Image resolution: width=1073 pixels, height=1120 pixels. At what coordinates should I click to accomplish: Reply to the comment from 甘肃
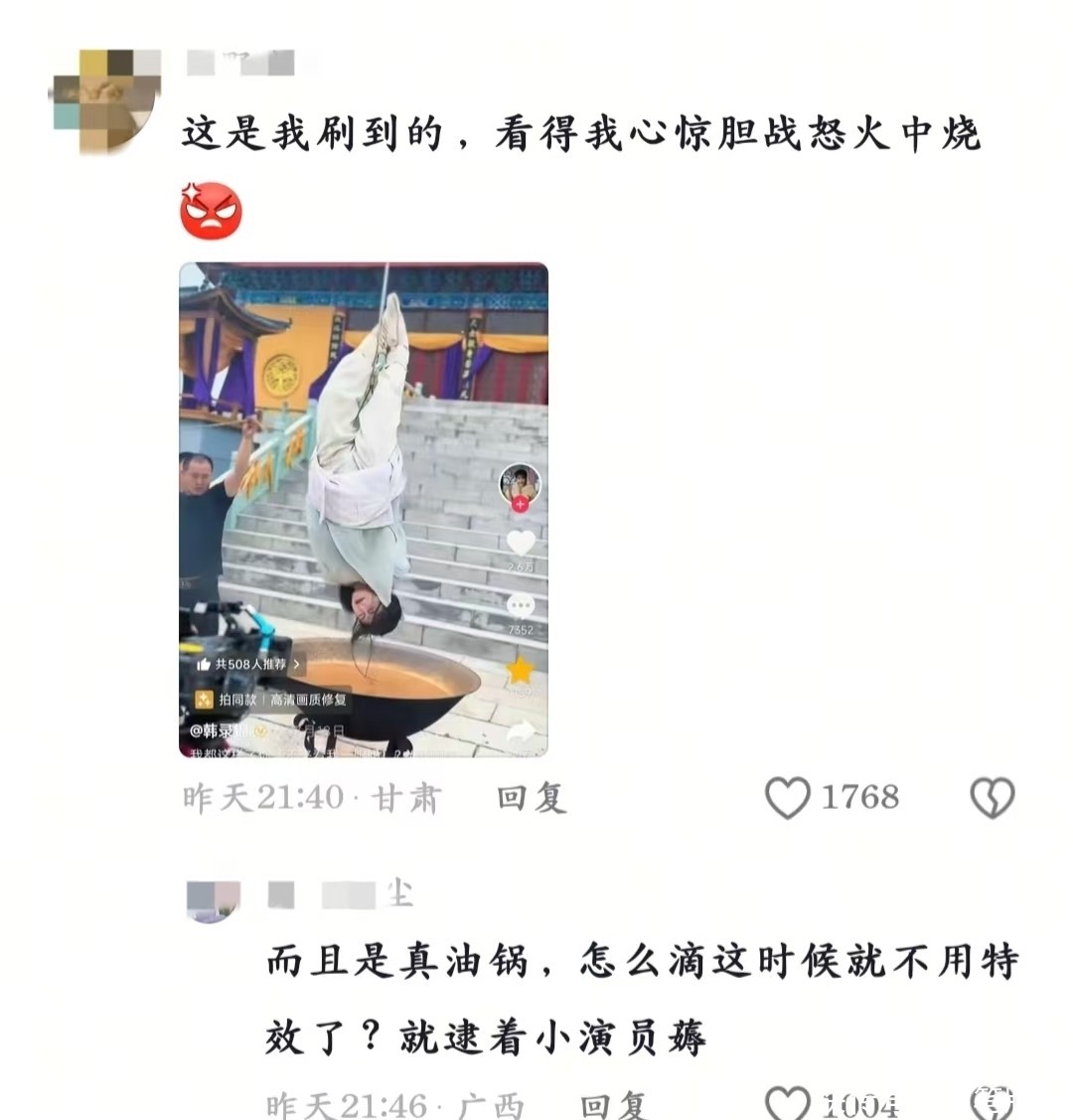(x=531, y=797)
